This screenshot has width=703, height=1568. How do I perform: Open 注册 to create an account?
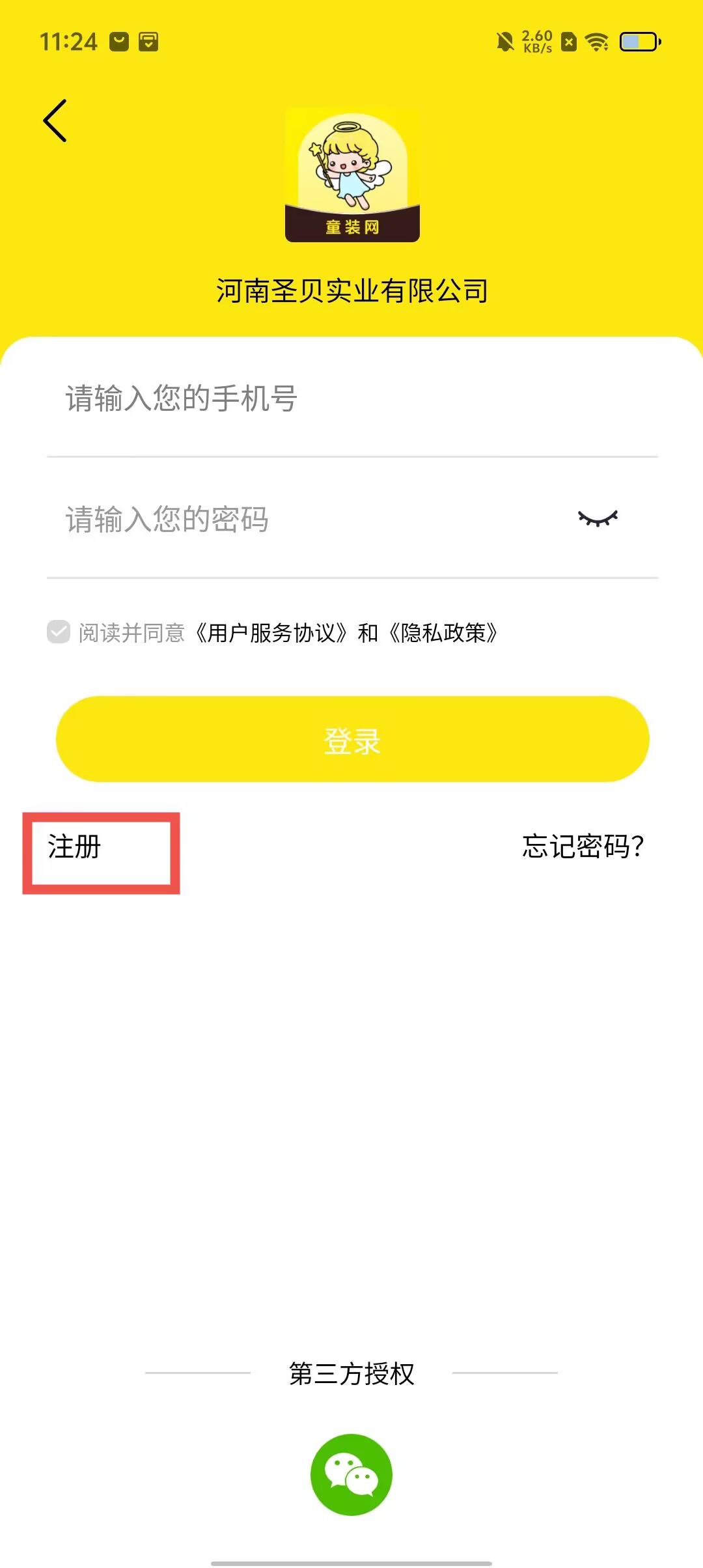[75, 847]
